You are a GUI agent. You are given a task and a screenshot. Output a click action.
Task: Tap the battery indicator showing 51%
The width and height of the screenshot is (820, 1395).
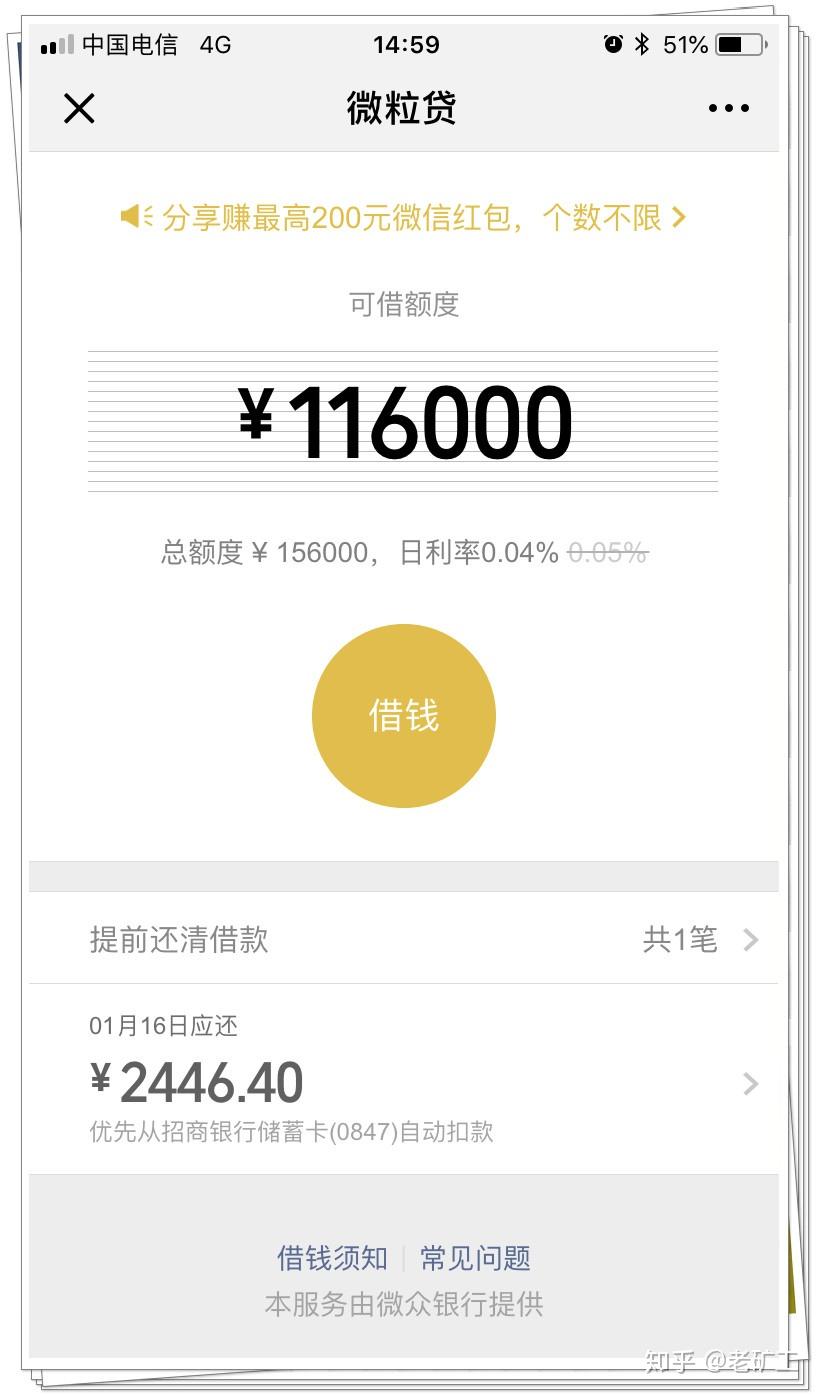[x=737, y=44]
